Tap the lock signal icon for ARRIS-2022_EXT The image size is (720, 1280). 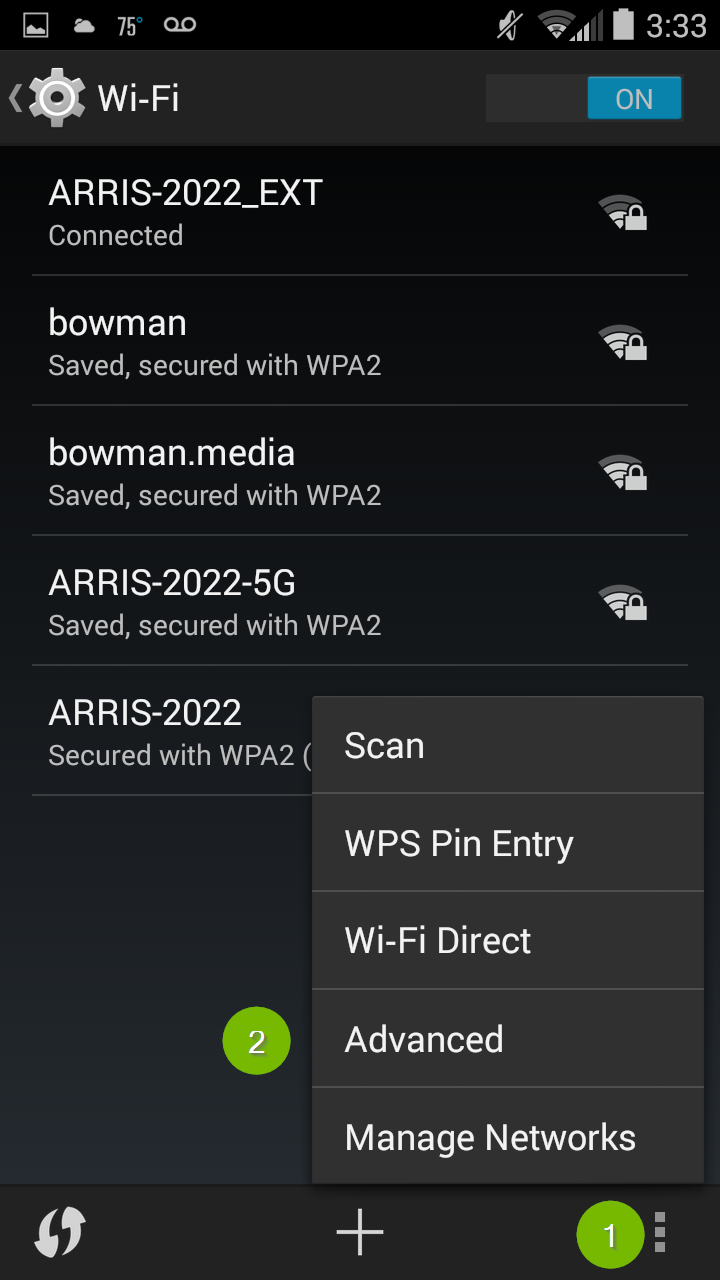tap(624, 212)
